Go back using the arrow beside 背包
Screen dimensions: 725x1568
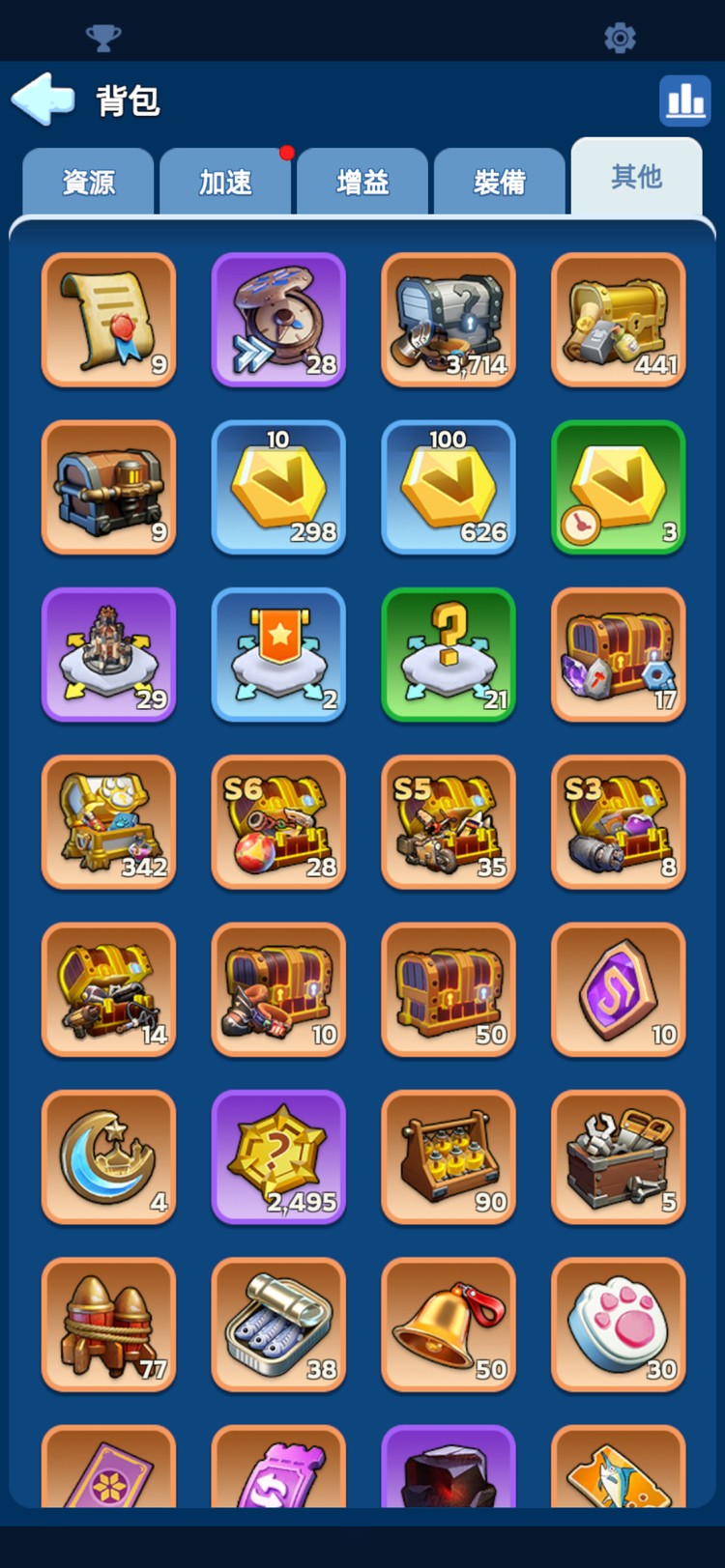click(x=43, y=99)
